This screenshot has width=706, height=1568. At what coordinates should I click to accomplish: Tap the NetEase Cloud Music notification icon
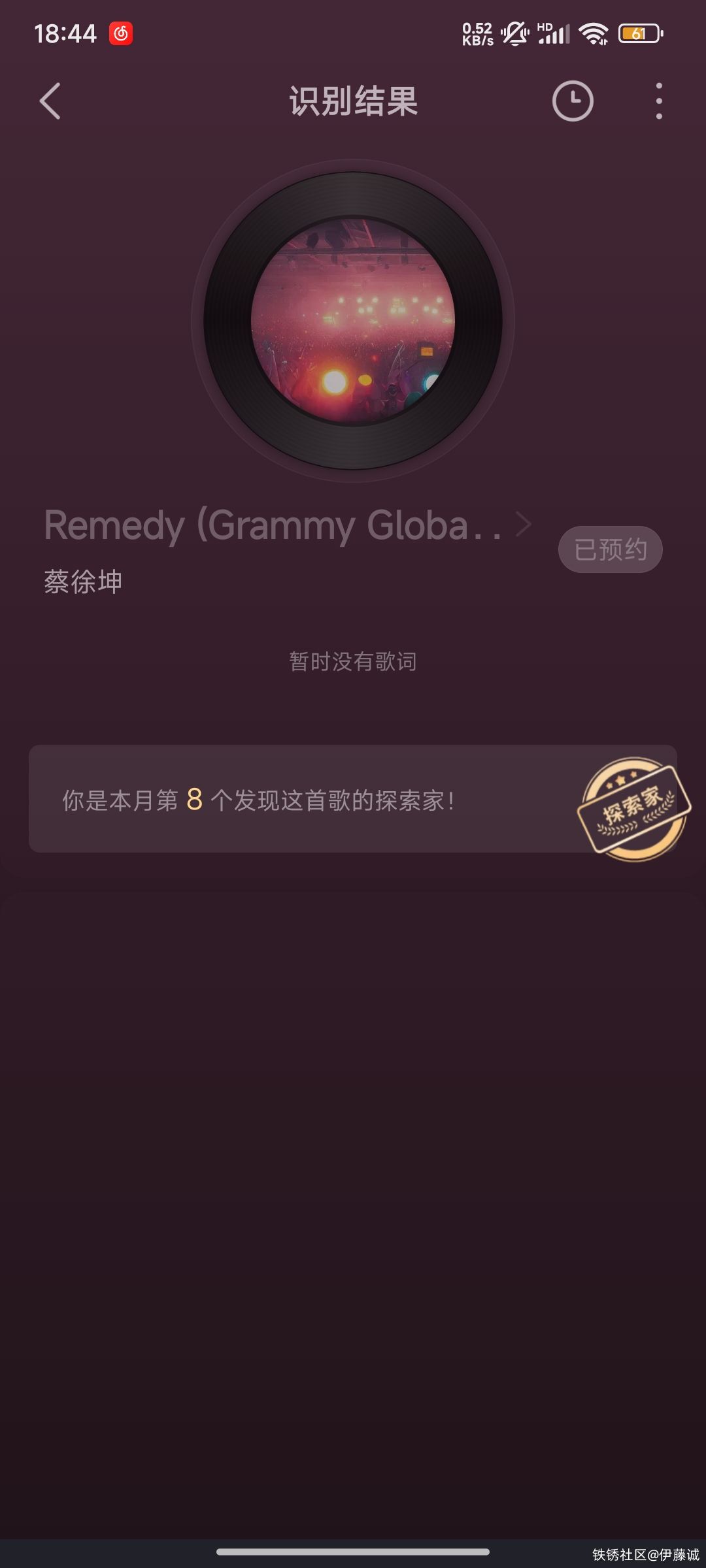121,33
